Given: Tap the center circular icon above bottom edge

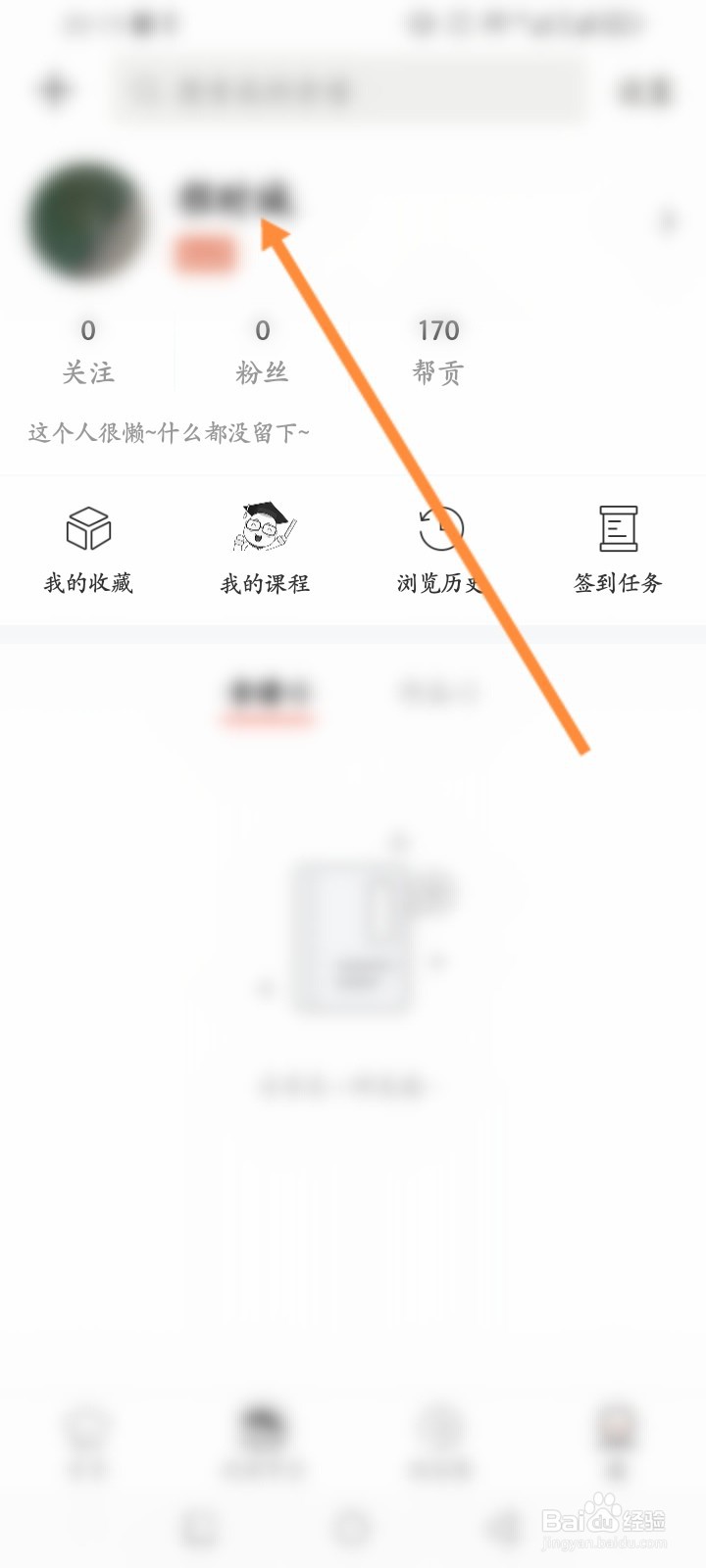Looking at the screenshot, I should [353, 1527].
